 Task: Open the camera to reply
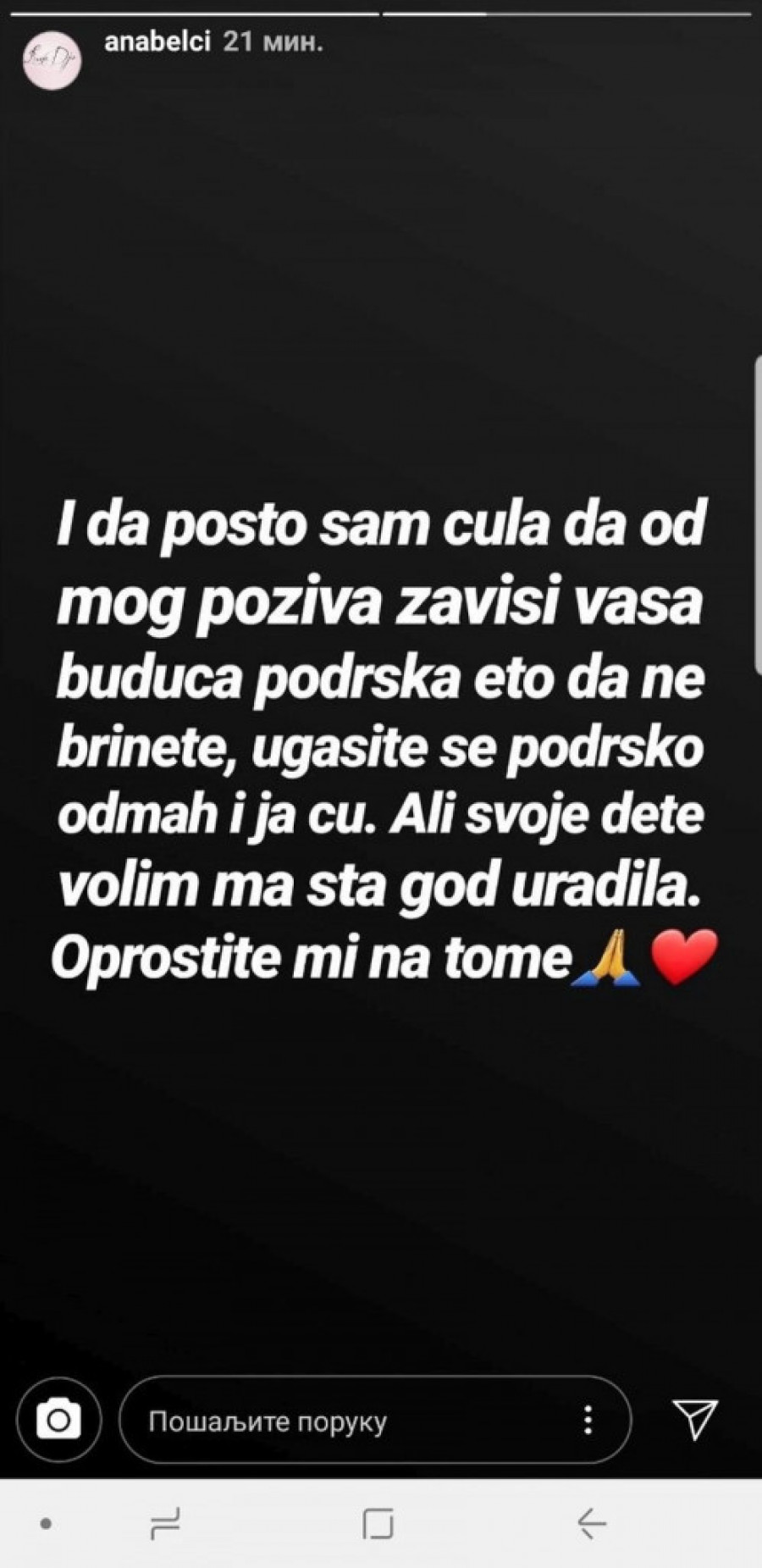[x=58, y=1421]
